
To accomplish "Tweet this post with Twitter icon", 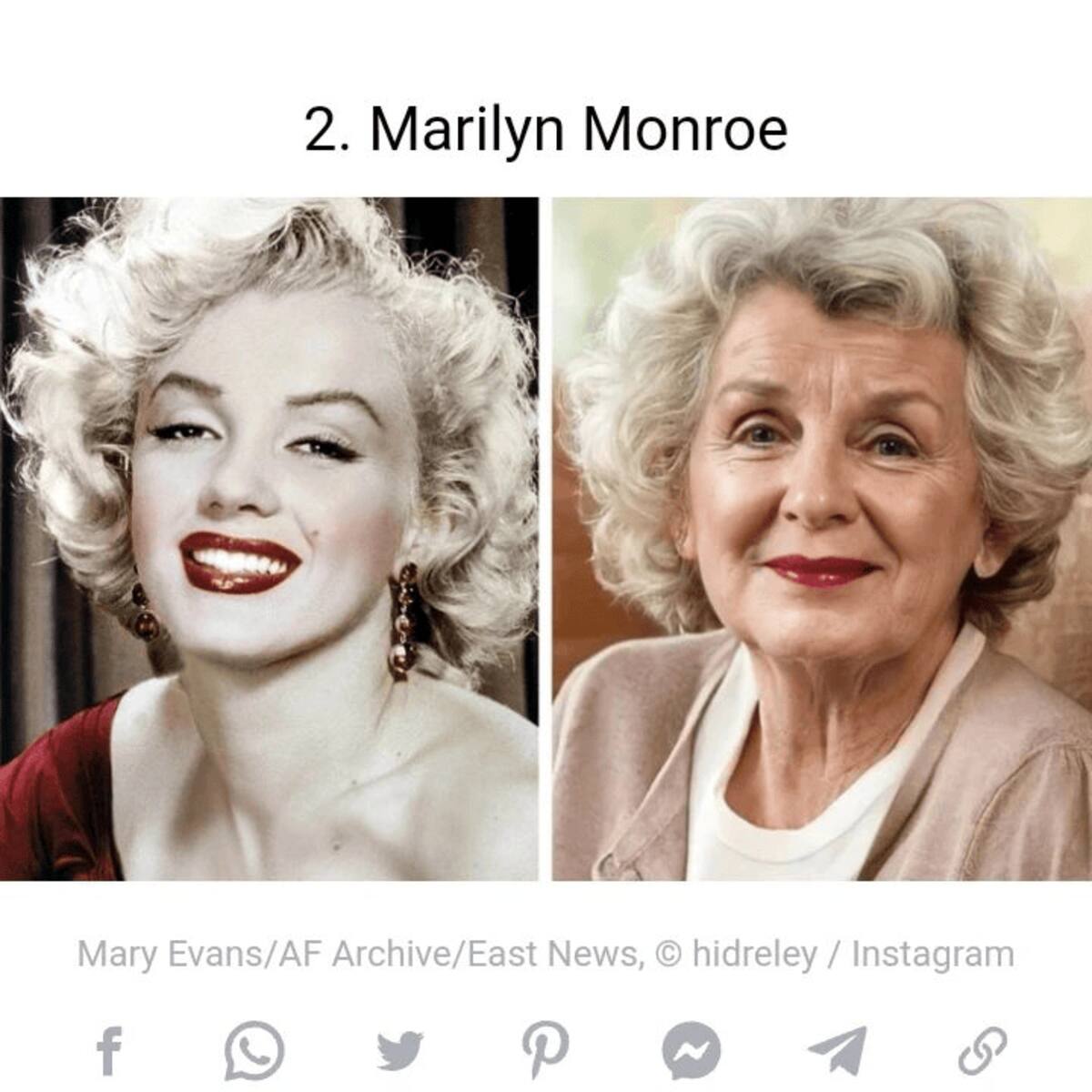I will pyautogui.click(x=399, y=1051).
